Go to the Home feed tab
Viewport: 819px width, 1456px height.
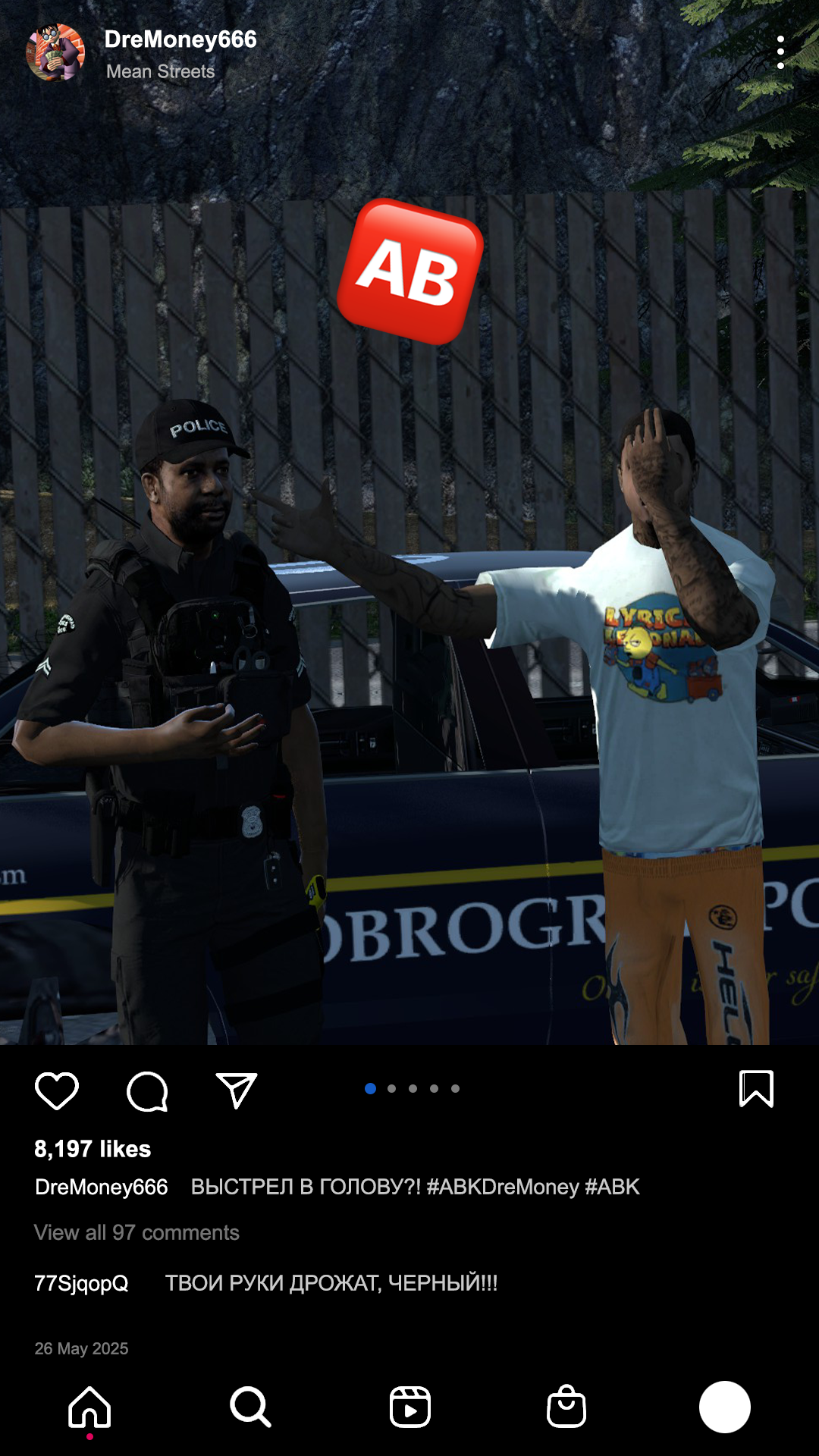point(89,1407)
